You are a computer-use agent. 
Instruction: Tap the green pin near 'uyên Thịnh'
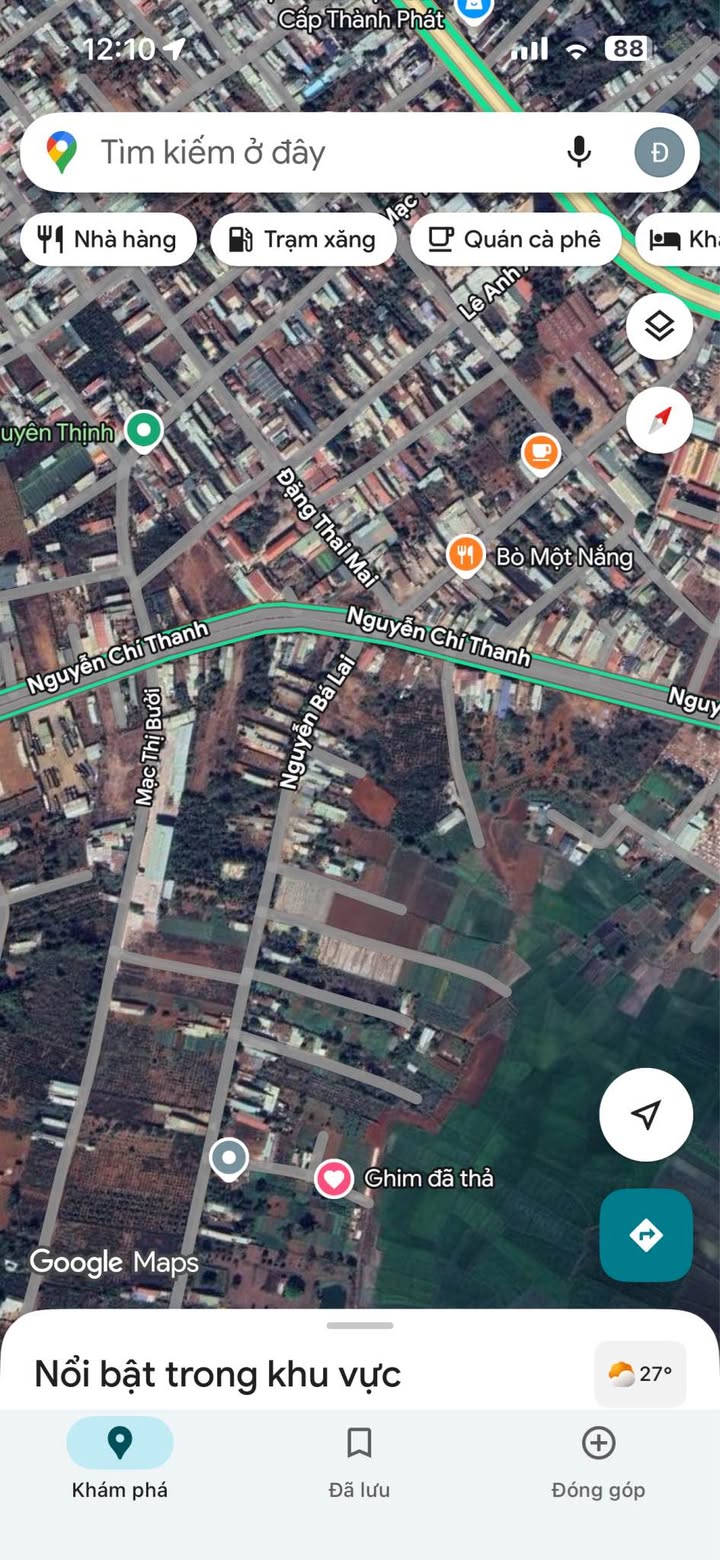point(145,432)
